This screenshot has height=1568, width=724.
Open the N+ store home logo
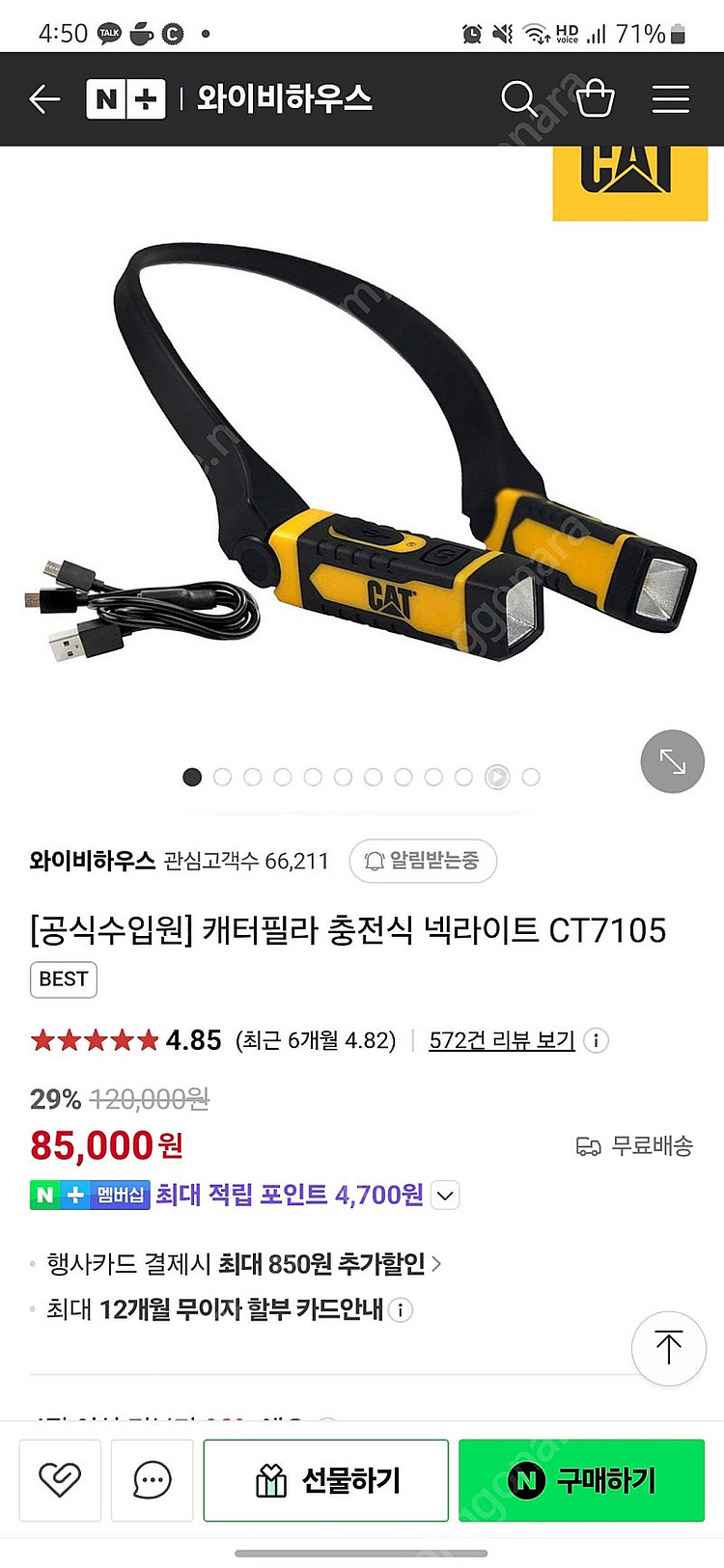(125, 98)
